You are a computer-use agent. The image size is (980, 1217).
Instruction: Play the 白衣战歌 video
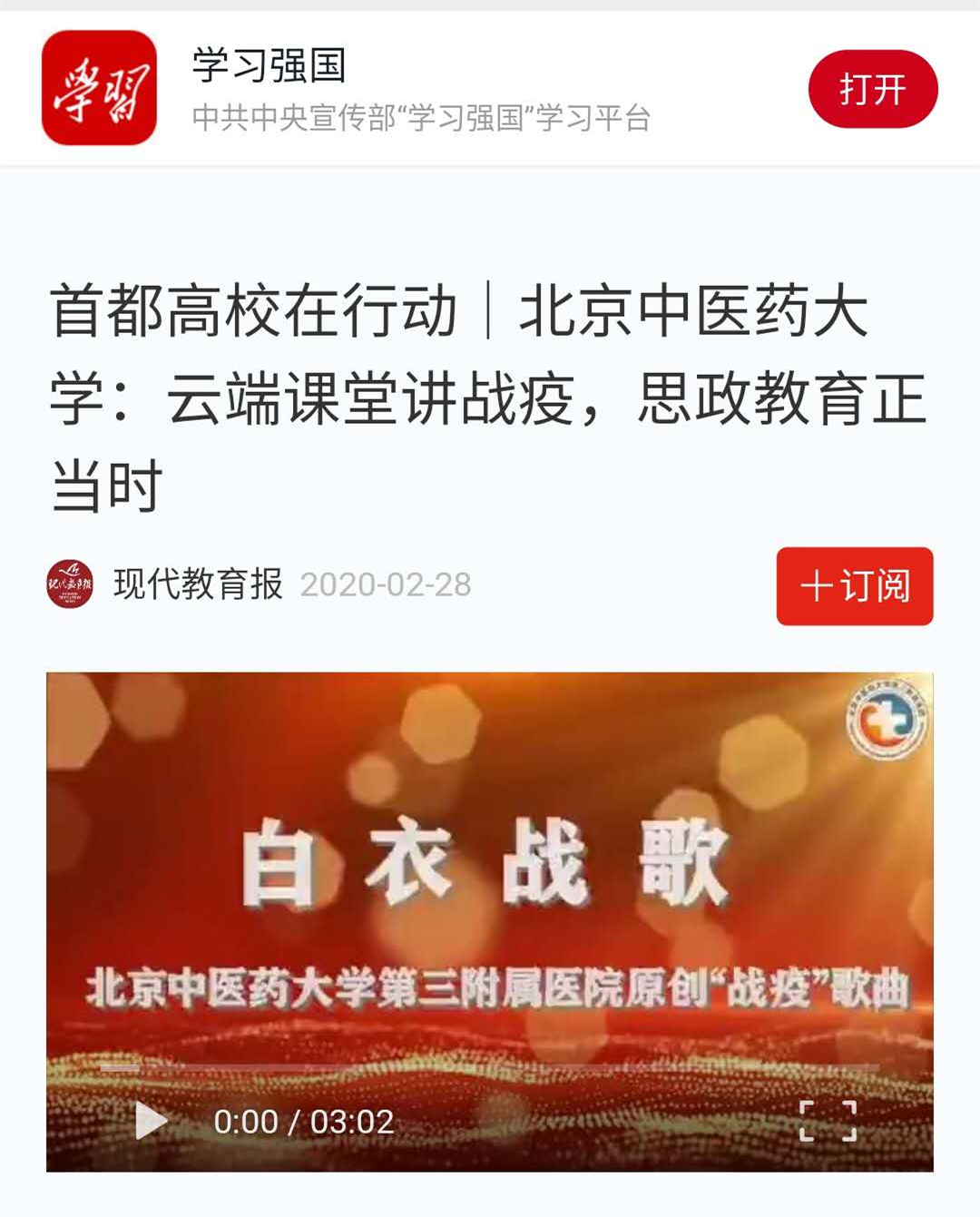(x=151, y=1121)
